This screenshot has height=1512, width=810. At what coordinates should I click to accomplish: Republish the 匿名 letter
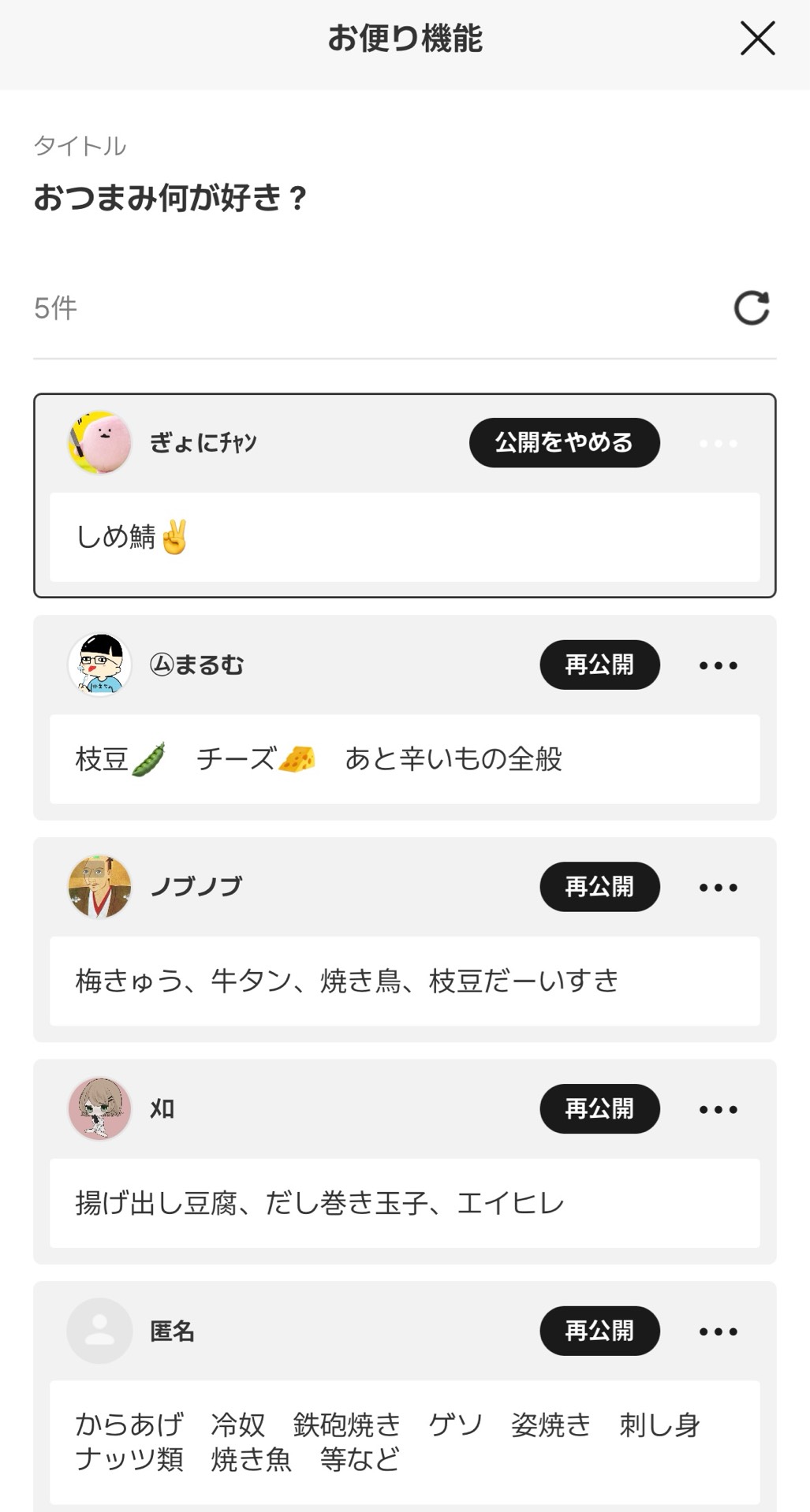point(599,1331)
